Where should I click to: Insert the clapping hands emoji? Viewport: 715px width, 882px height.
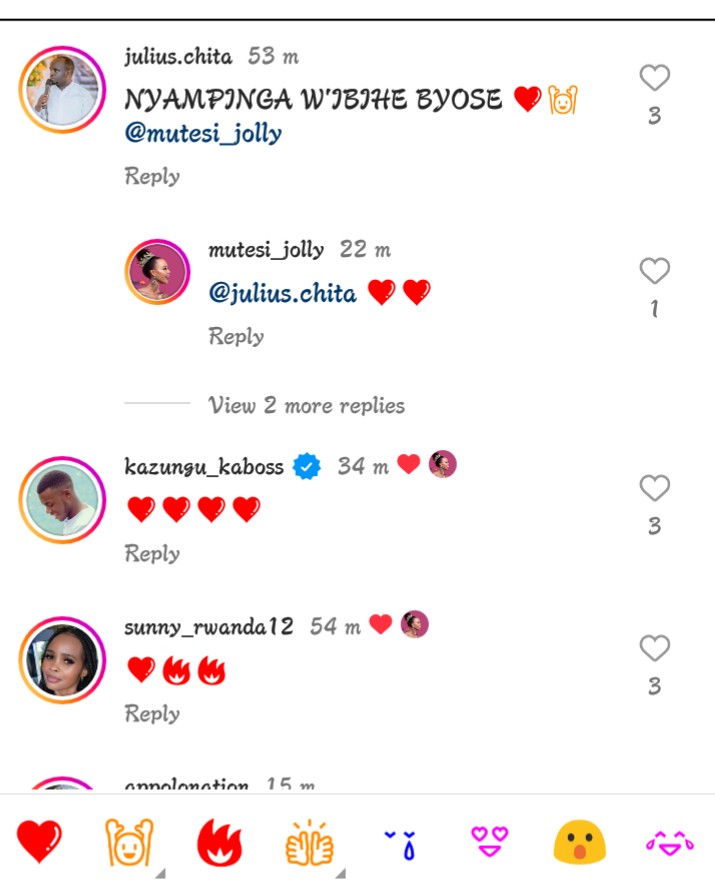tap(309, 841)
